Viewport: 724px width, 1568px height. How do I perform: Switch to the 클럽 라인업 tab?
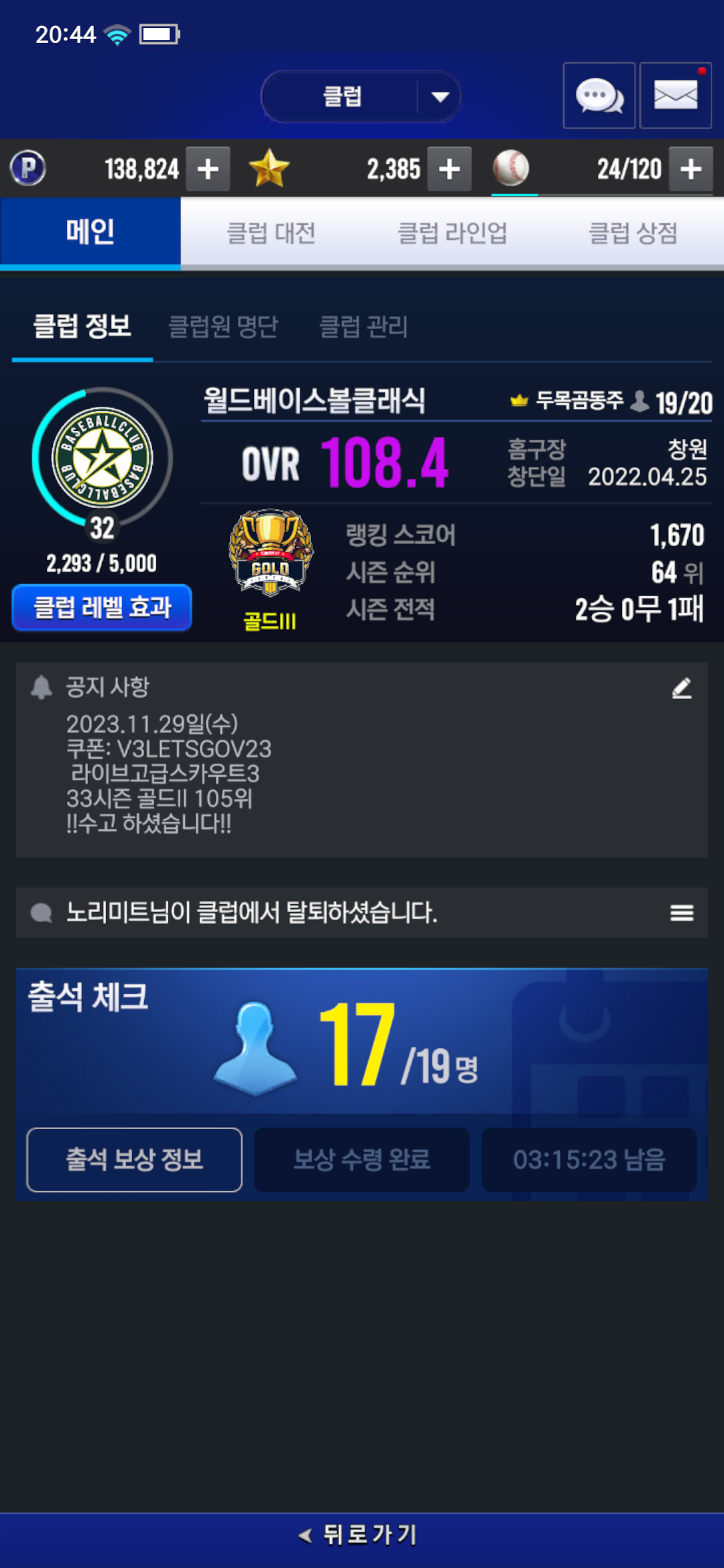click(452, 233)
